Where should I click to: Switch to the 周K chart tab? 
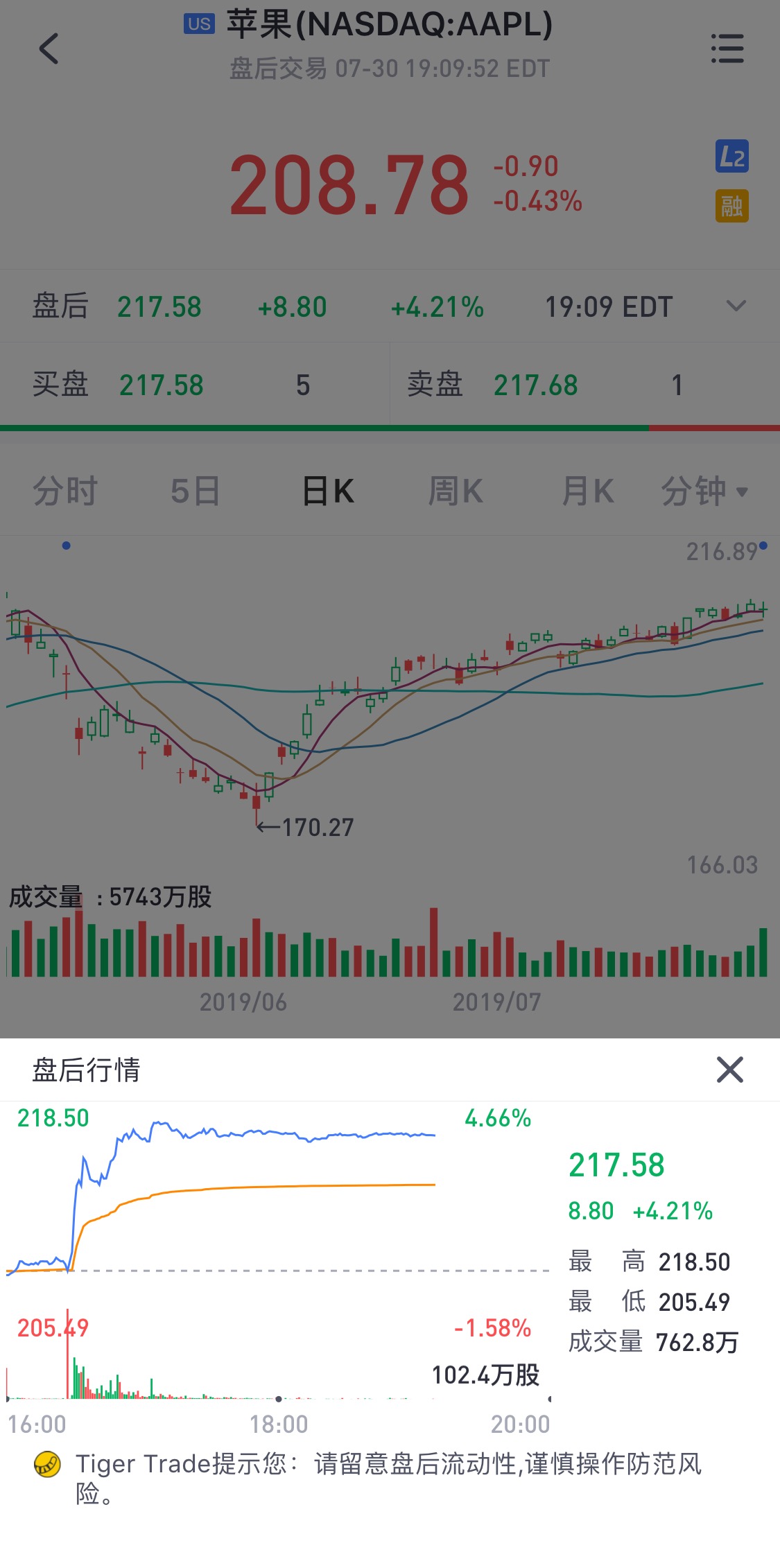pyautogui.click(x=456, y=491)
